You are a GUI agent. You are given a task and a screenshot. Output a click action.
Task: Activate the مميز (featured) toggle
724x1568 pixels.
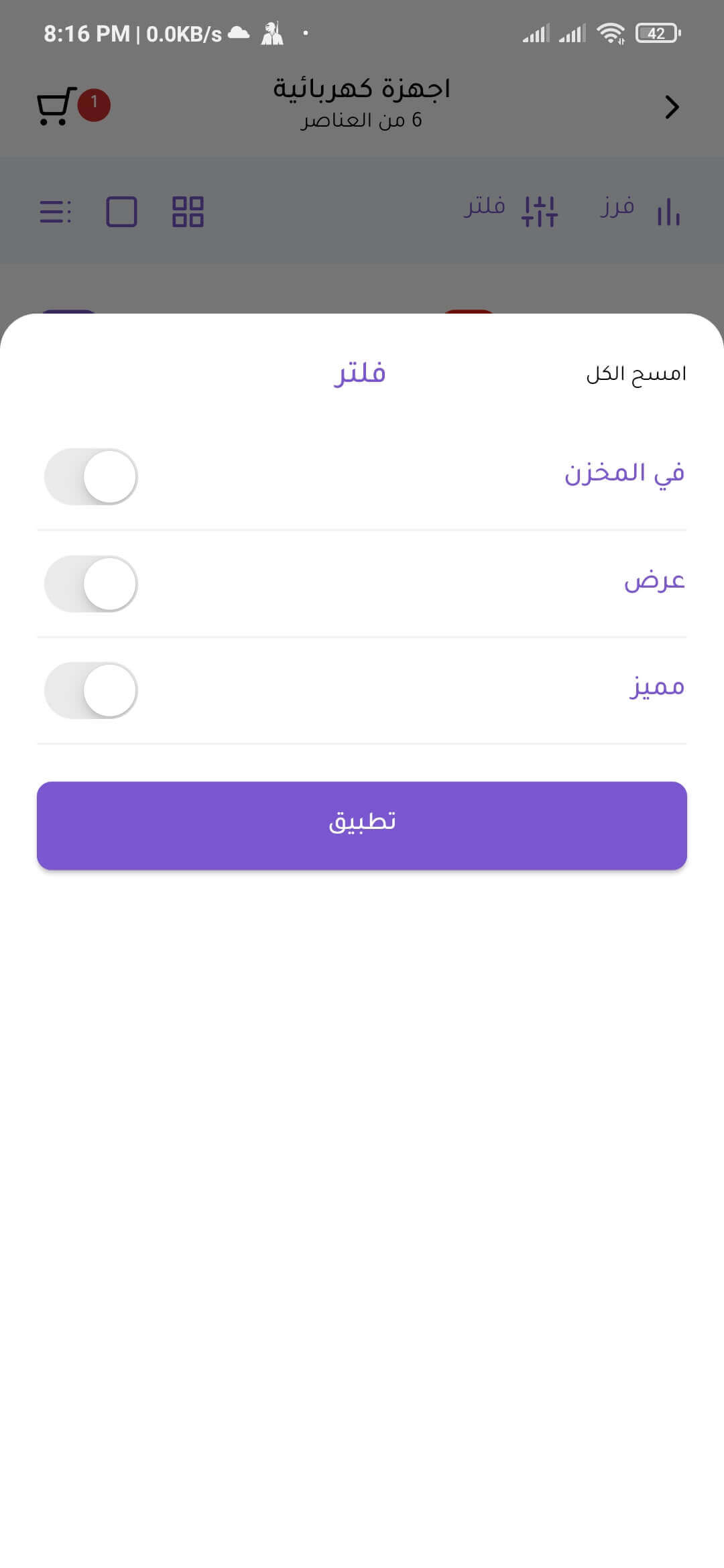(x=91, y=689)
